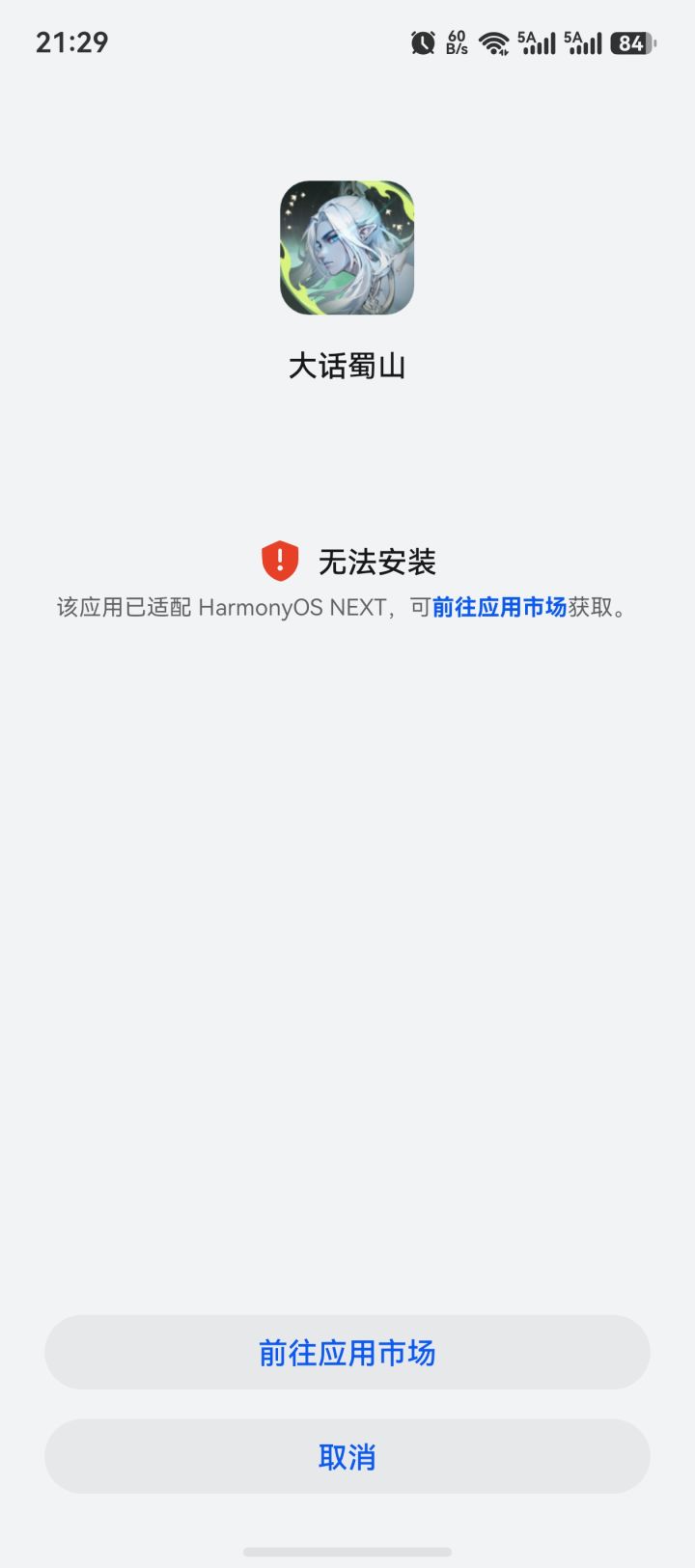Tap the 取消 button to dismiss

point(347,1456)
